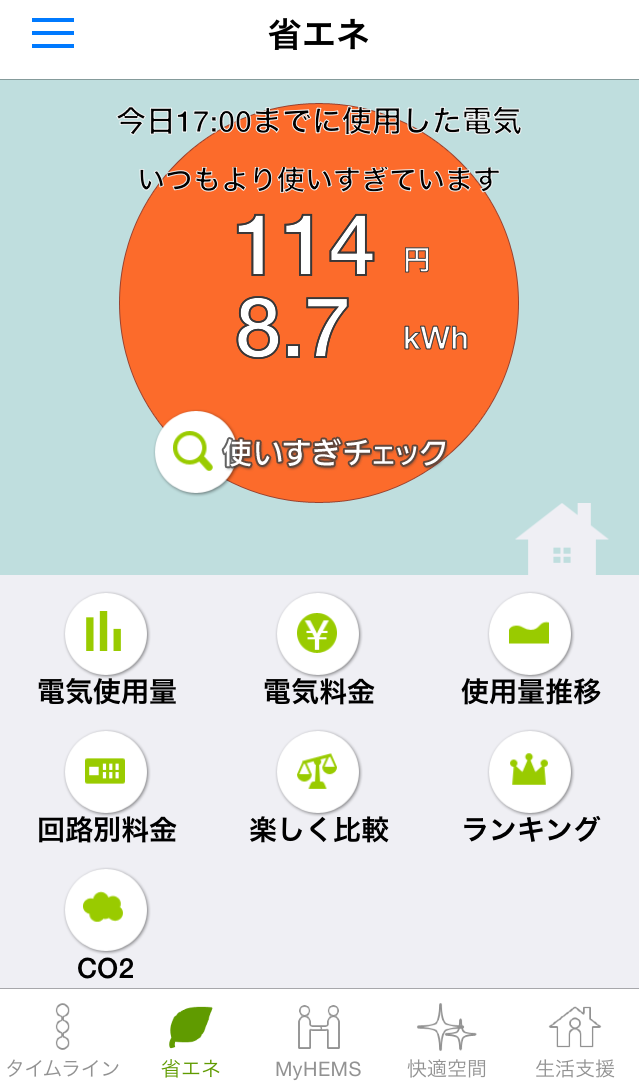Open the 生活支援 tab
639x1087 pixels.
(x=575, y=1040)
